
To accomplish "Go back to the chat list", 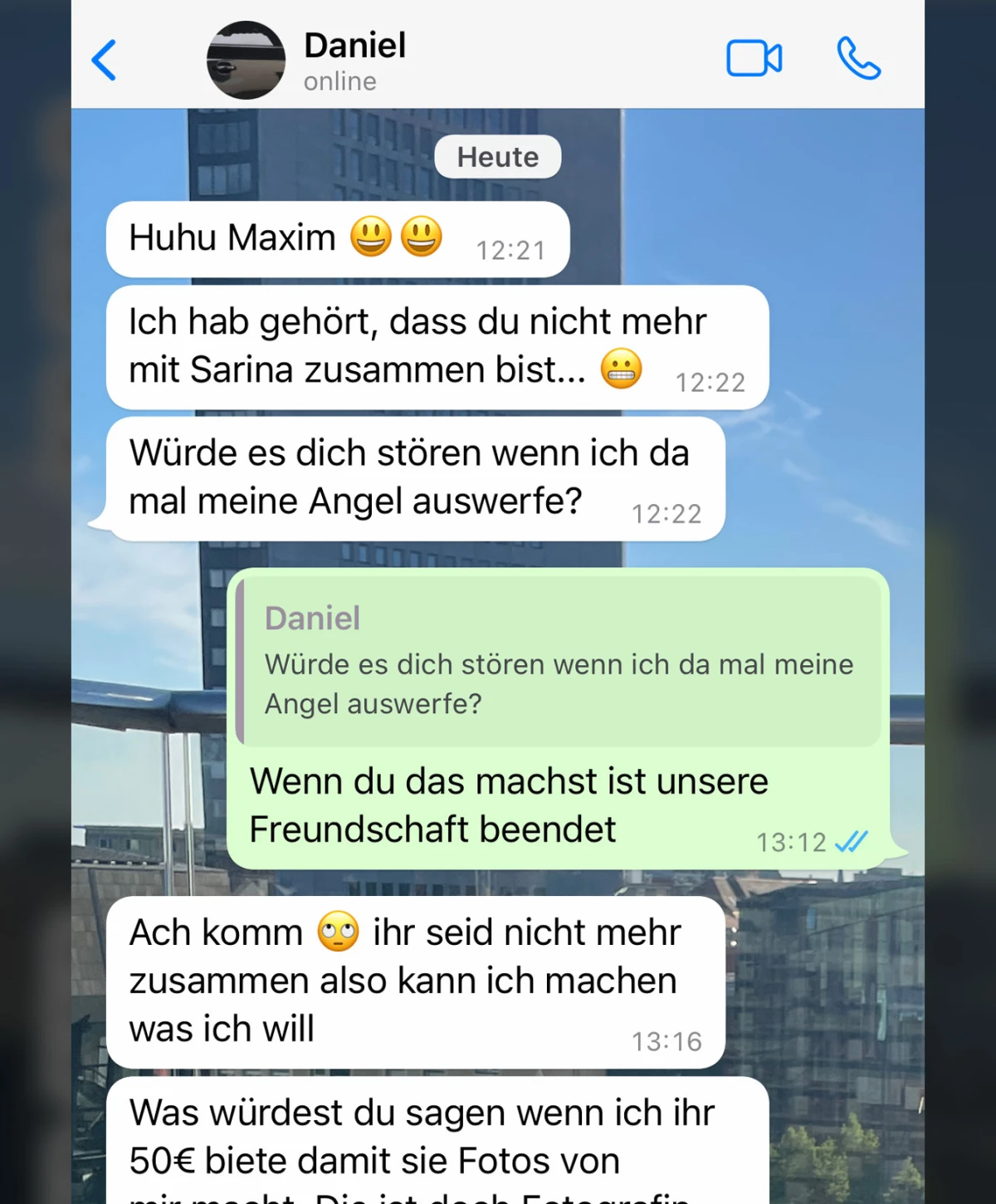I will coord(104,60).
